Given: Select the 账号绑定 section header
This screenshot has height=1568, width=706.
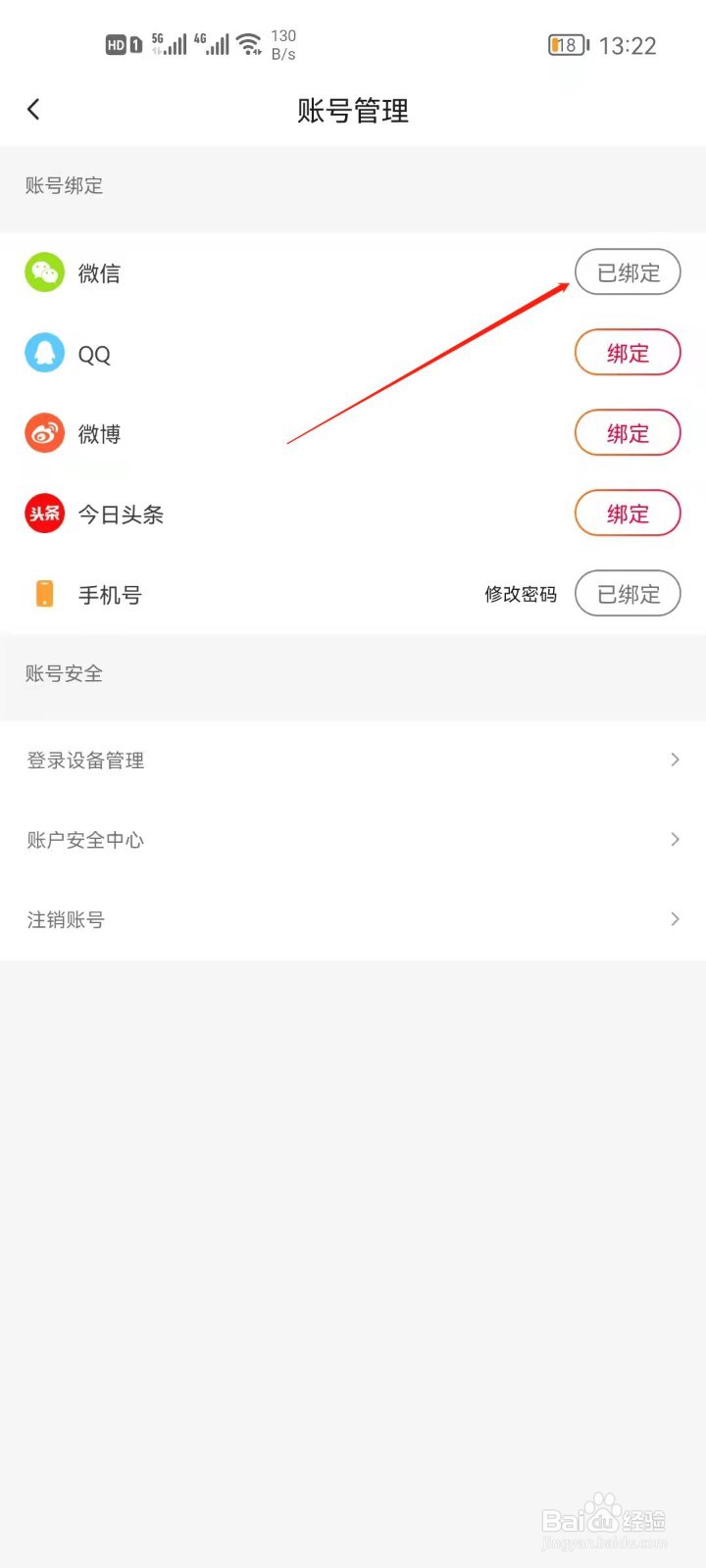Looking at the screenshot, I should pos(64,186).
